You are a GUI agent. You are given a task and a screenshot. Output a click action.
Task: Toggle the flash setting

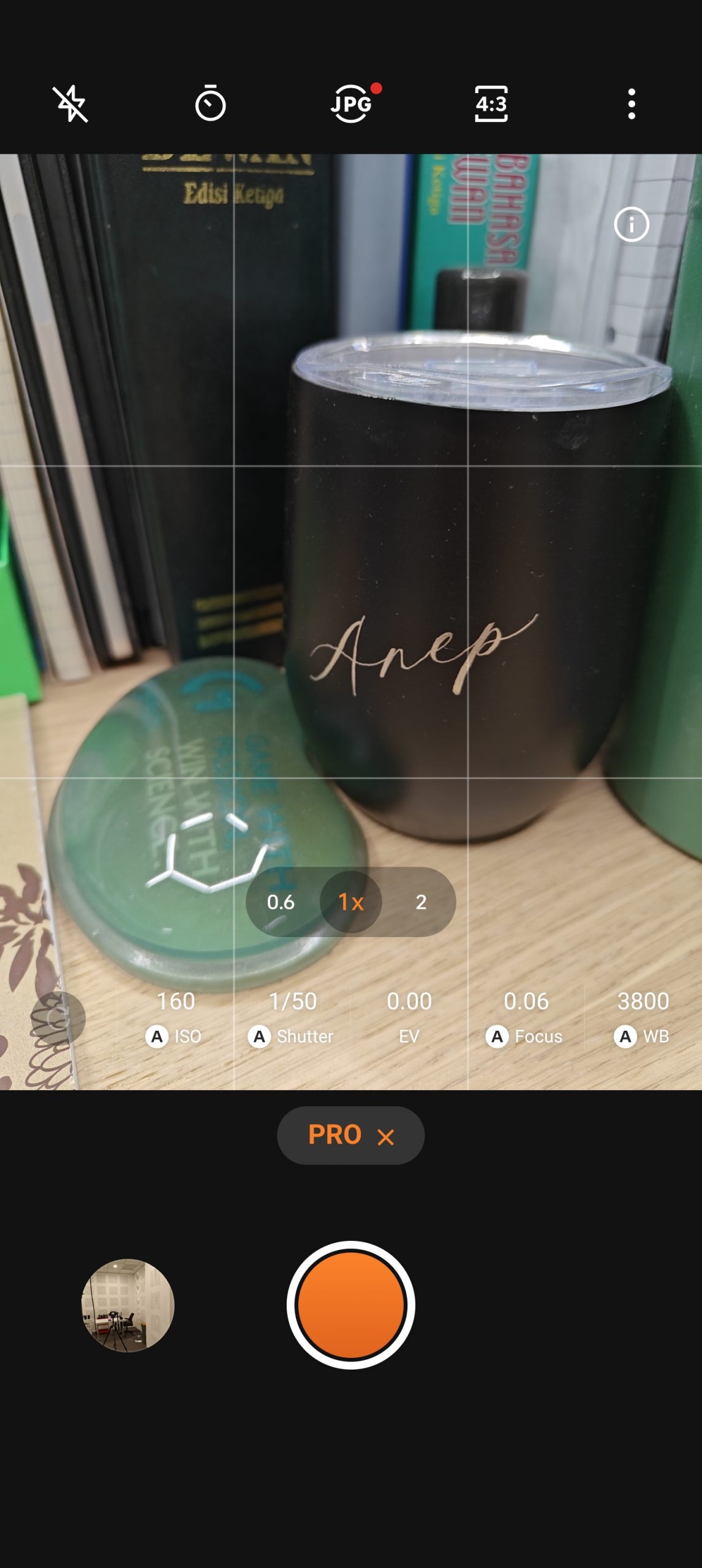point(70,104)
